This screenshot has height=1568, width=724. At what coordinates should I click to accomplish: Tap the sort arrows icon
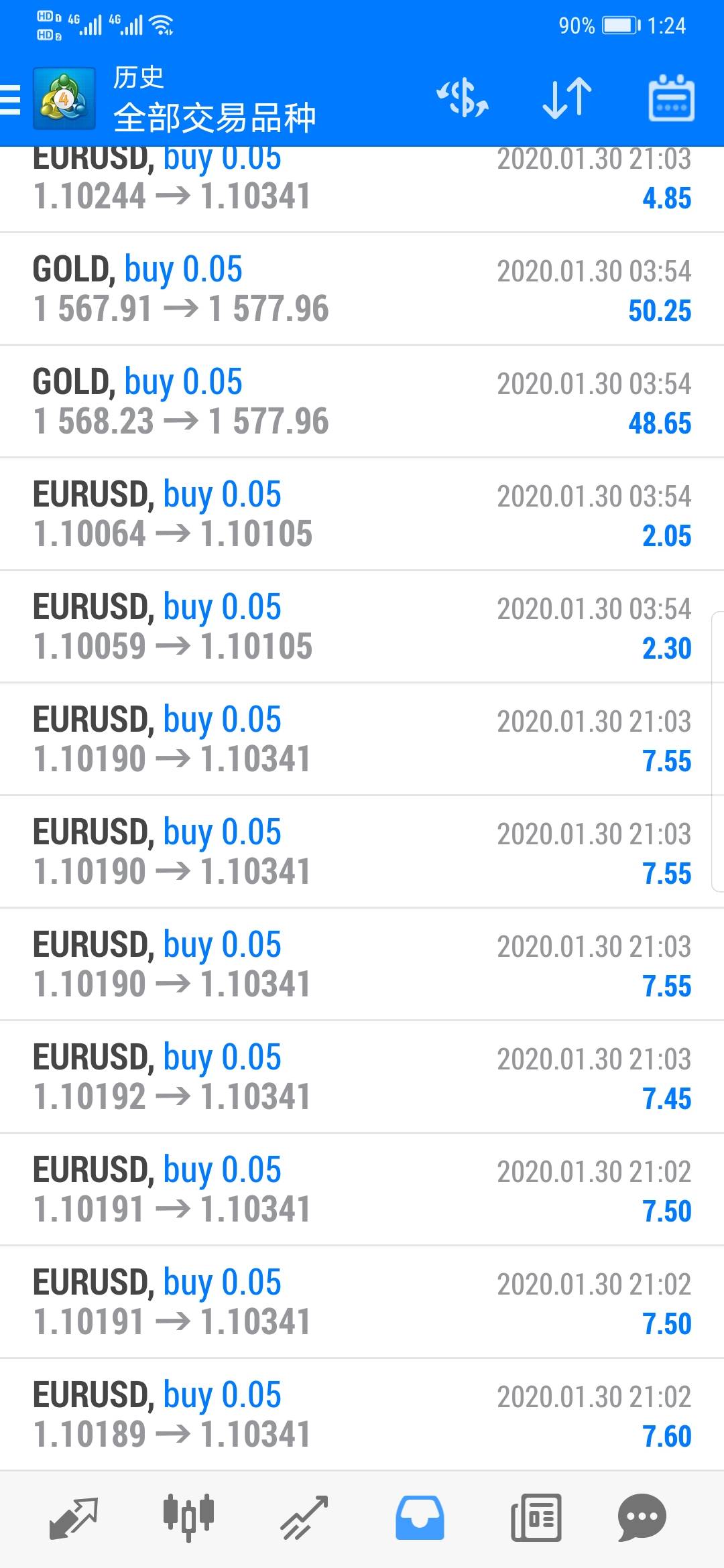click(566, 99)
